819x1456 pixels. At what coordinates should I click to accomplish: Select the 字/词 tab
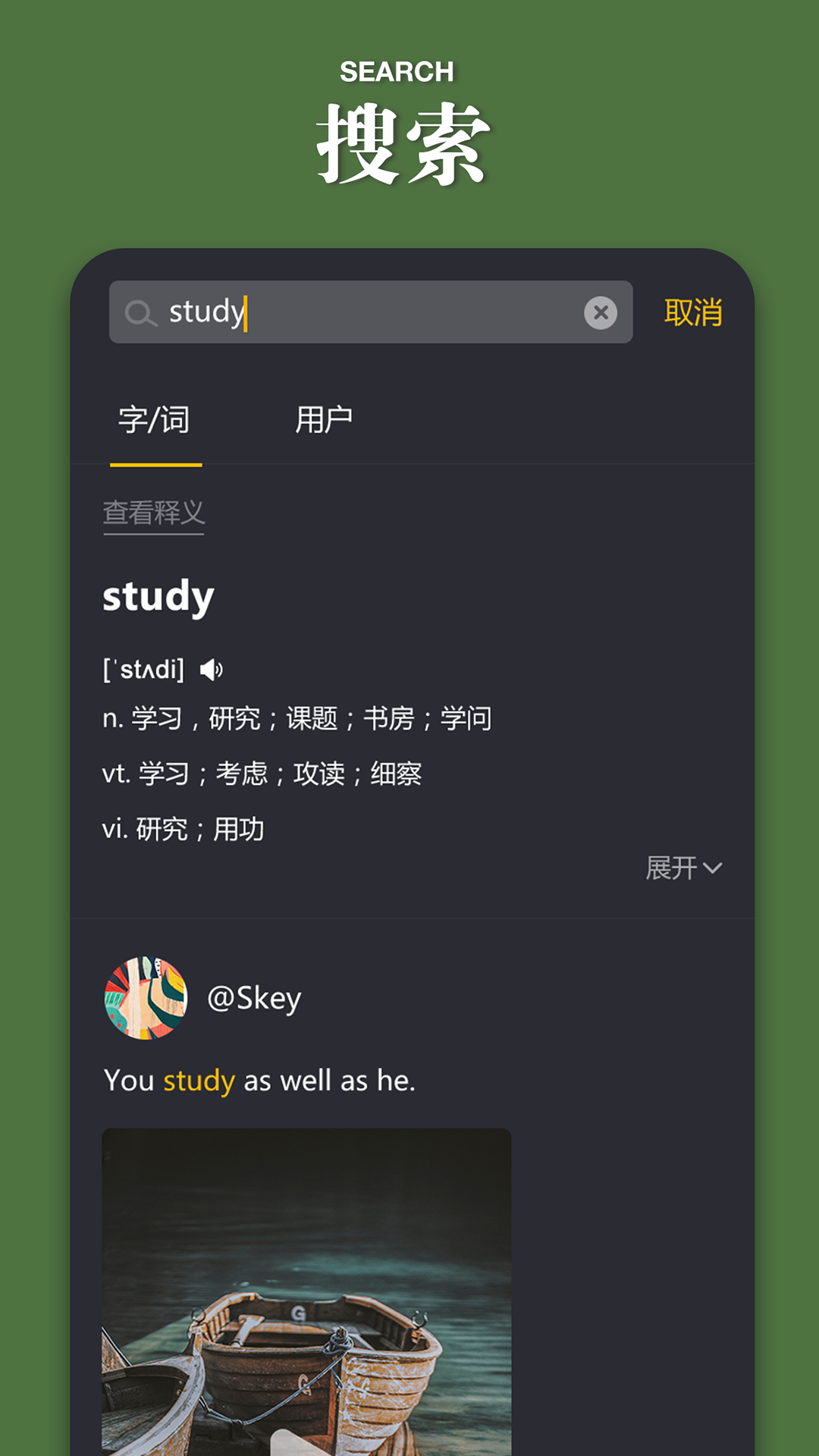(x=155, y=418)
